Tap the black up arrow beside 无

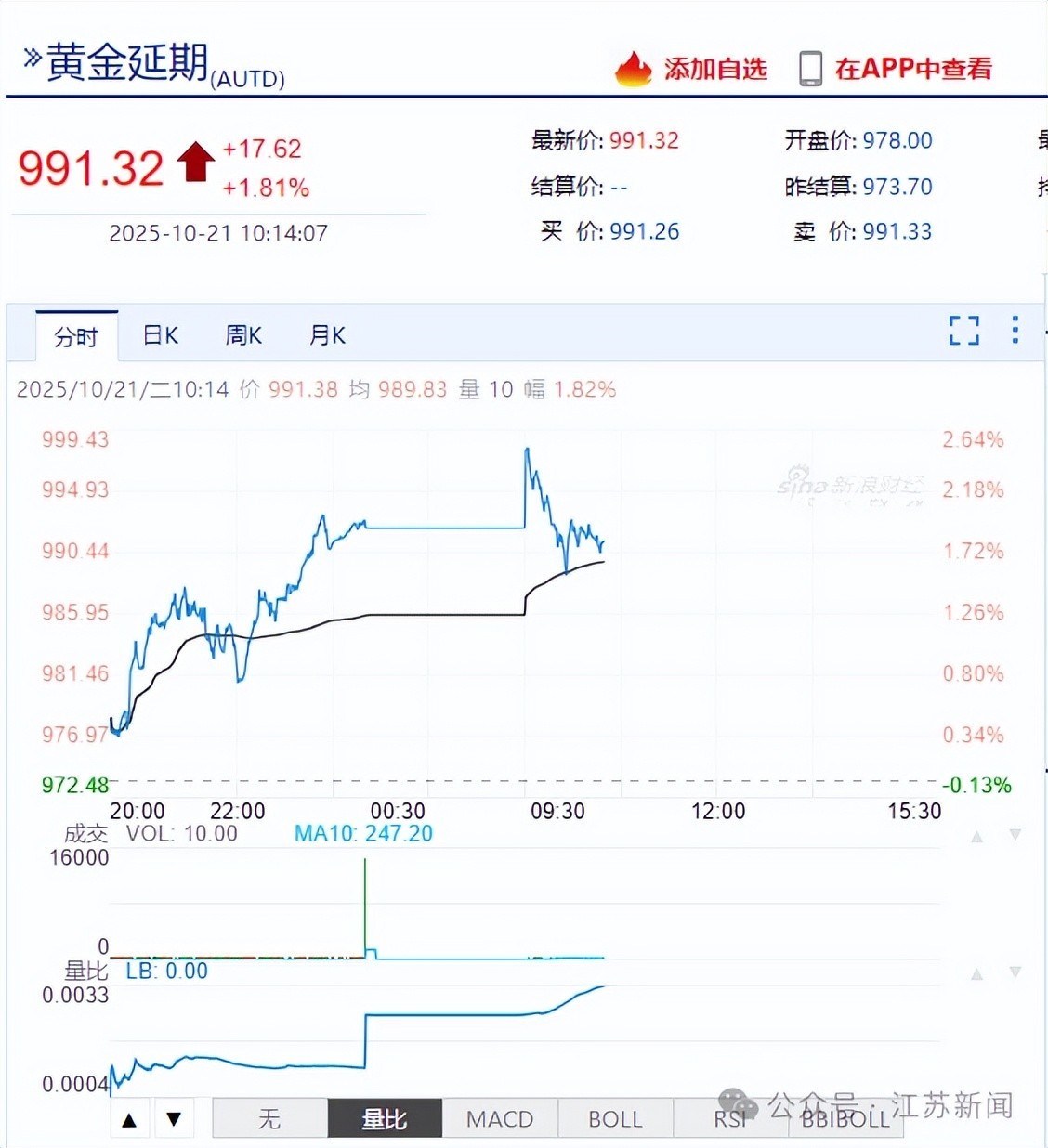coord(130,1119)
